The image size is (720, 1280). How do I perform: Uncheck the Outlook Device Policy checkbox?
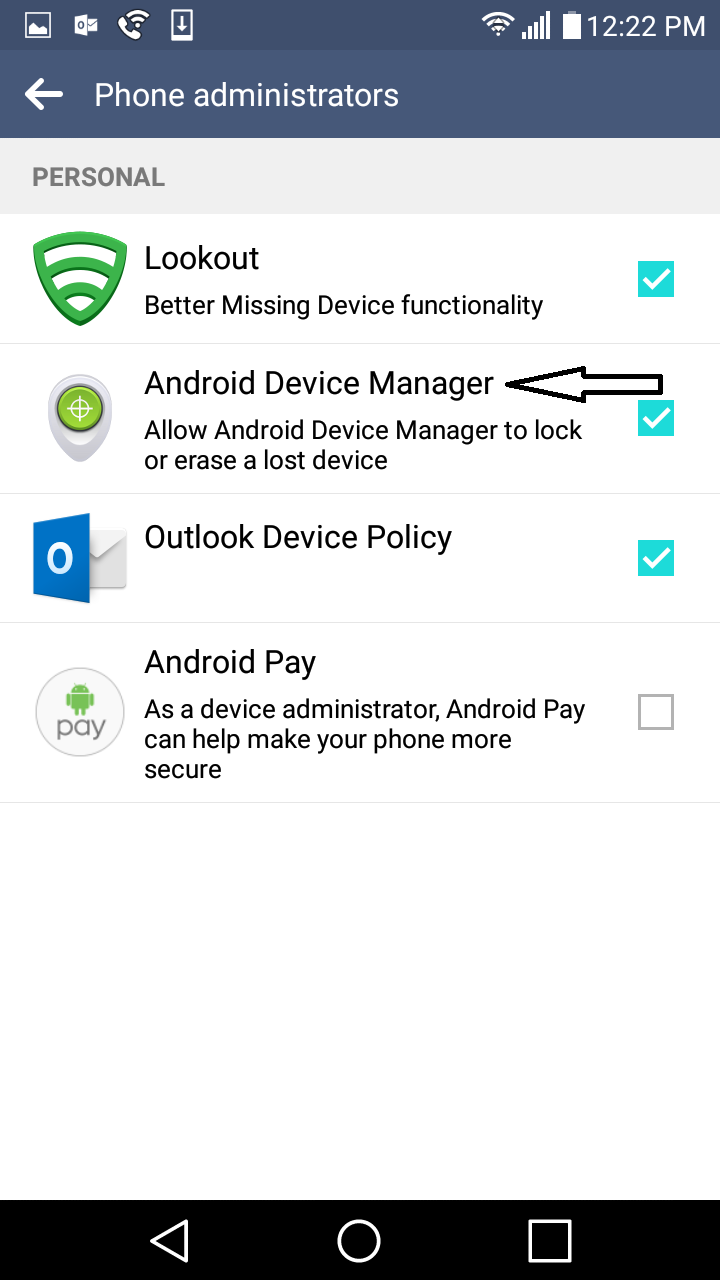[x=656, y=558]
